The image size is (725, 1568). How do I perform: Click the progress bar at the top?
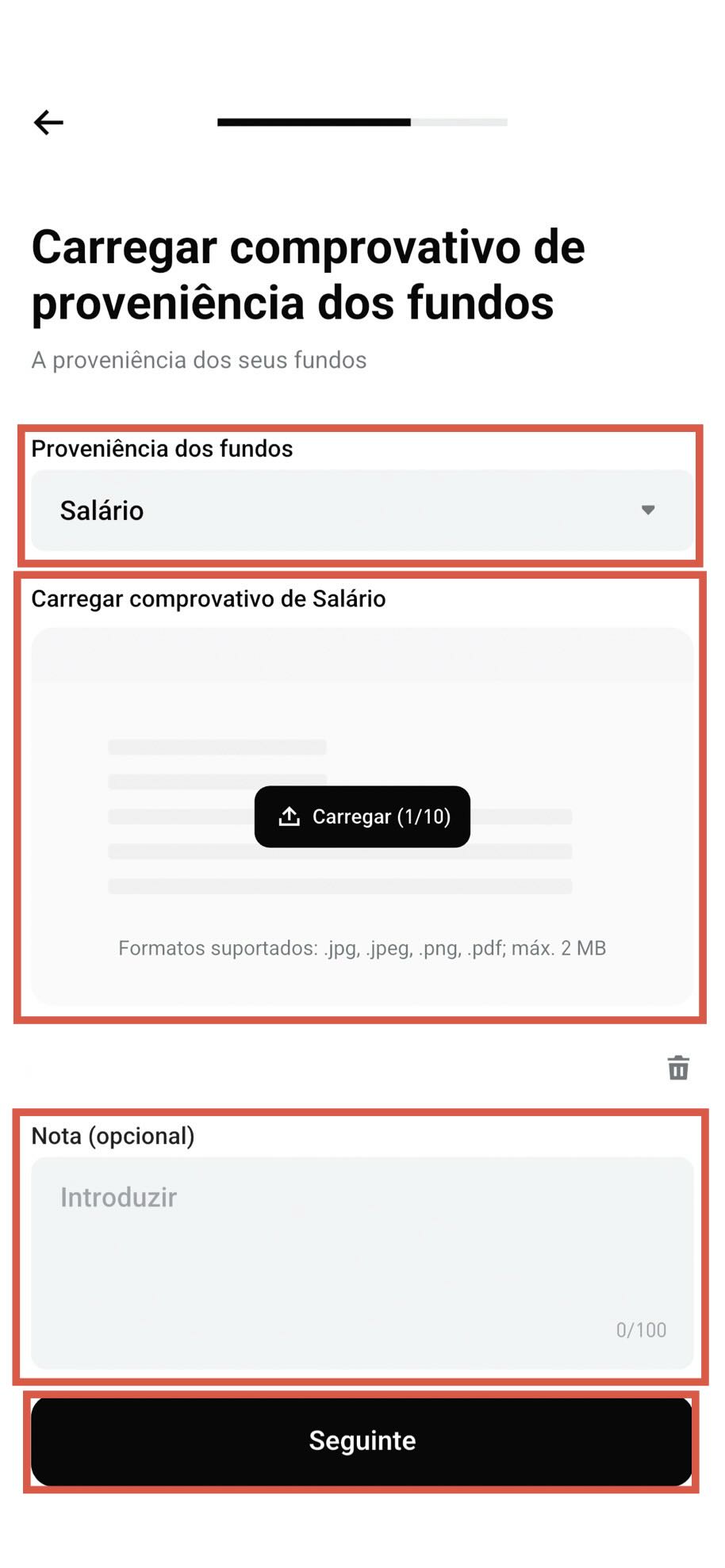coord(362,123)
